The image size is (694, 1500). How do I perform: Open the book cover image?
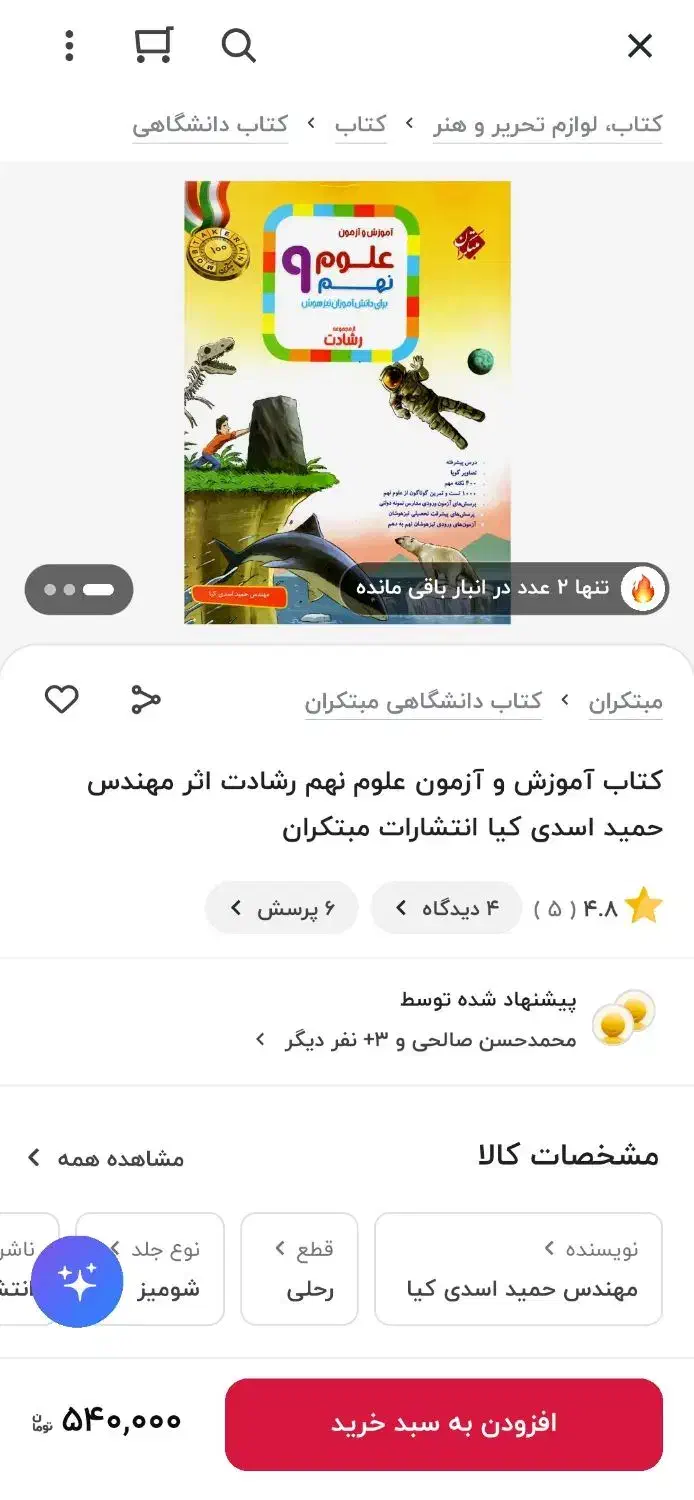coord(347,402)
